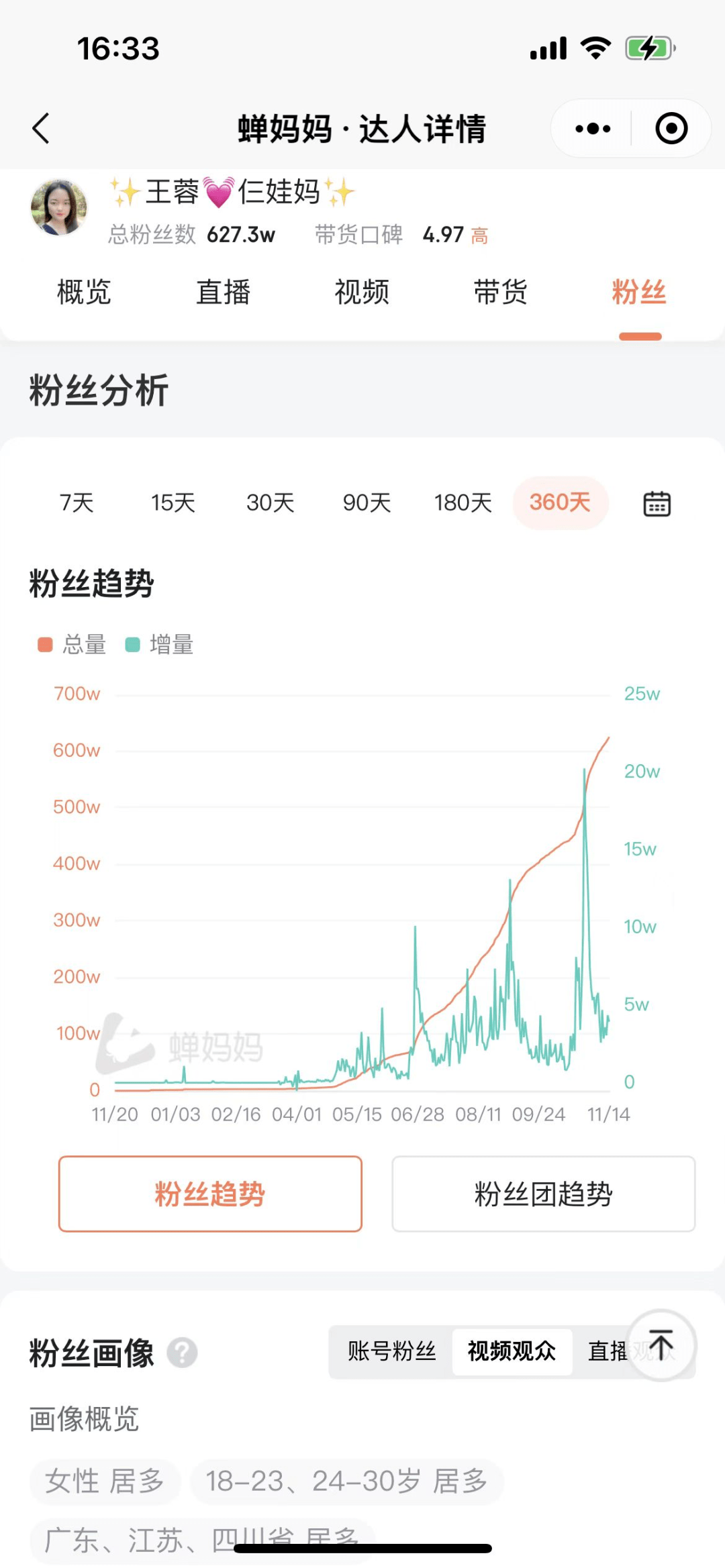This screenshot has width=725, height=1568.
Task: Open the mini program more-options menu
Action: 593,128
